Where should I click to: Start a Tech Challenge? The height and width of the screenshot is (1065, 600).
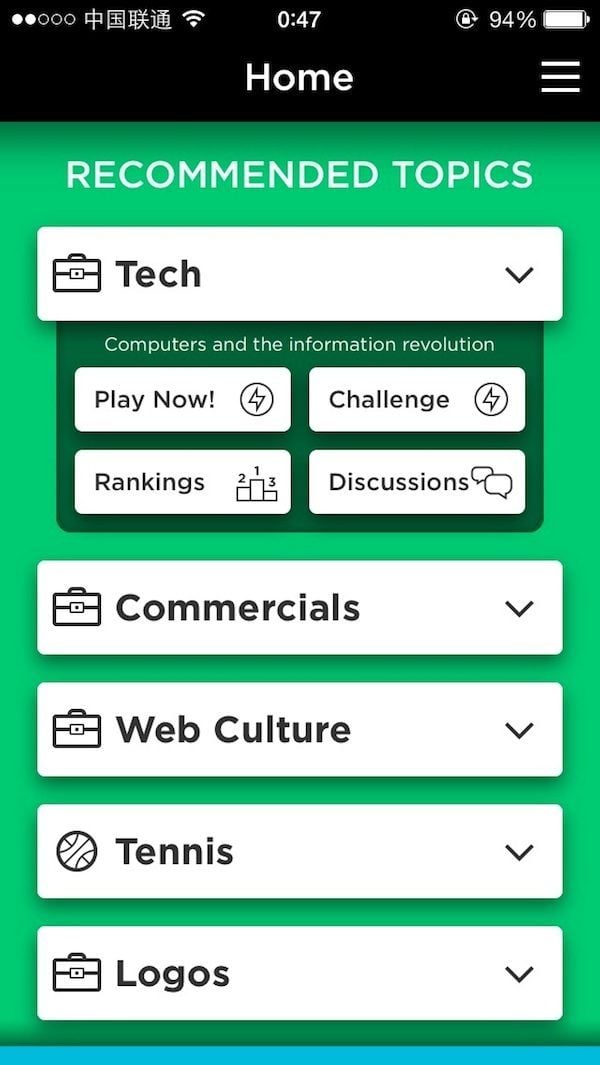(417, 400)
